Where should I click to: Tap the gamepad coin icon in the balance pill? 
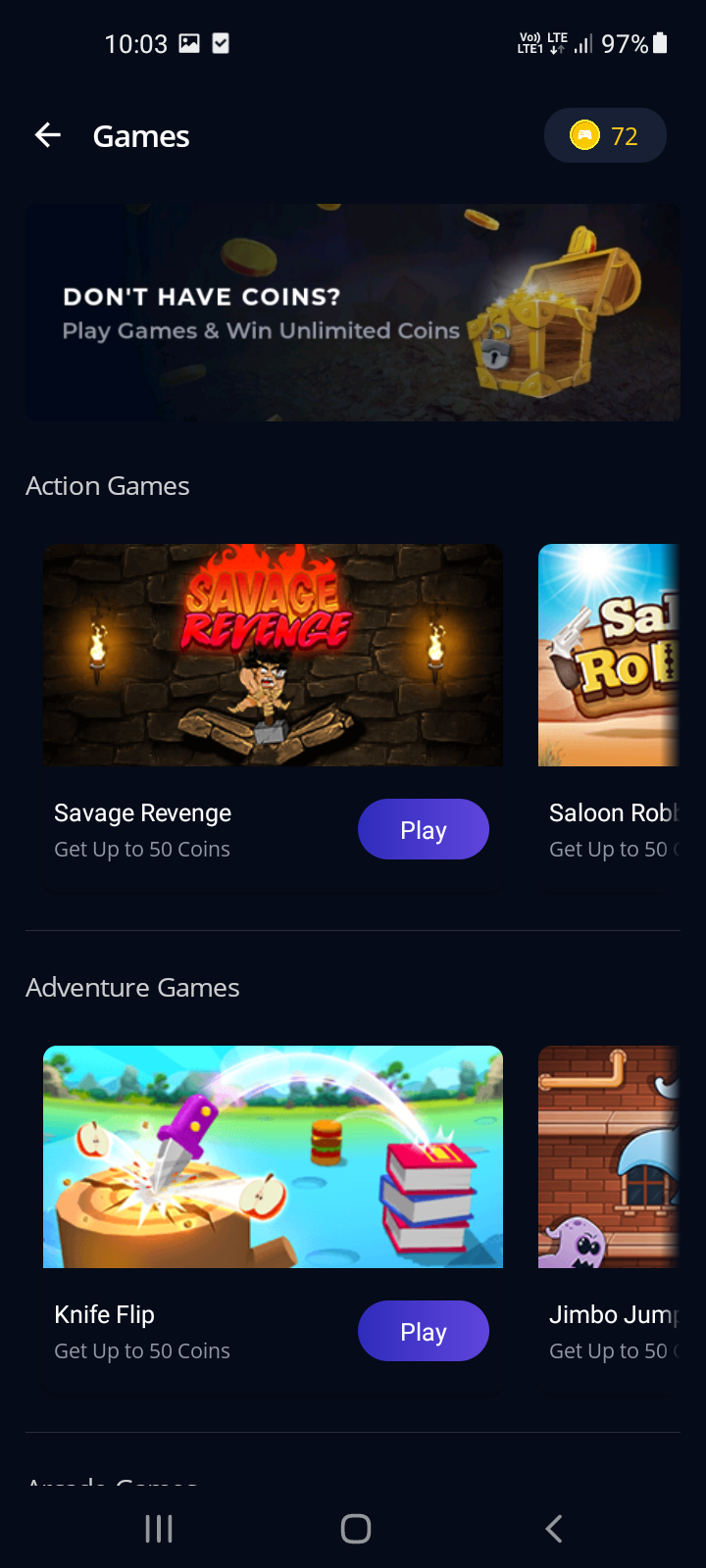coord(582,135)
